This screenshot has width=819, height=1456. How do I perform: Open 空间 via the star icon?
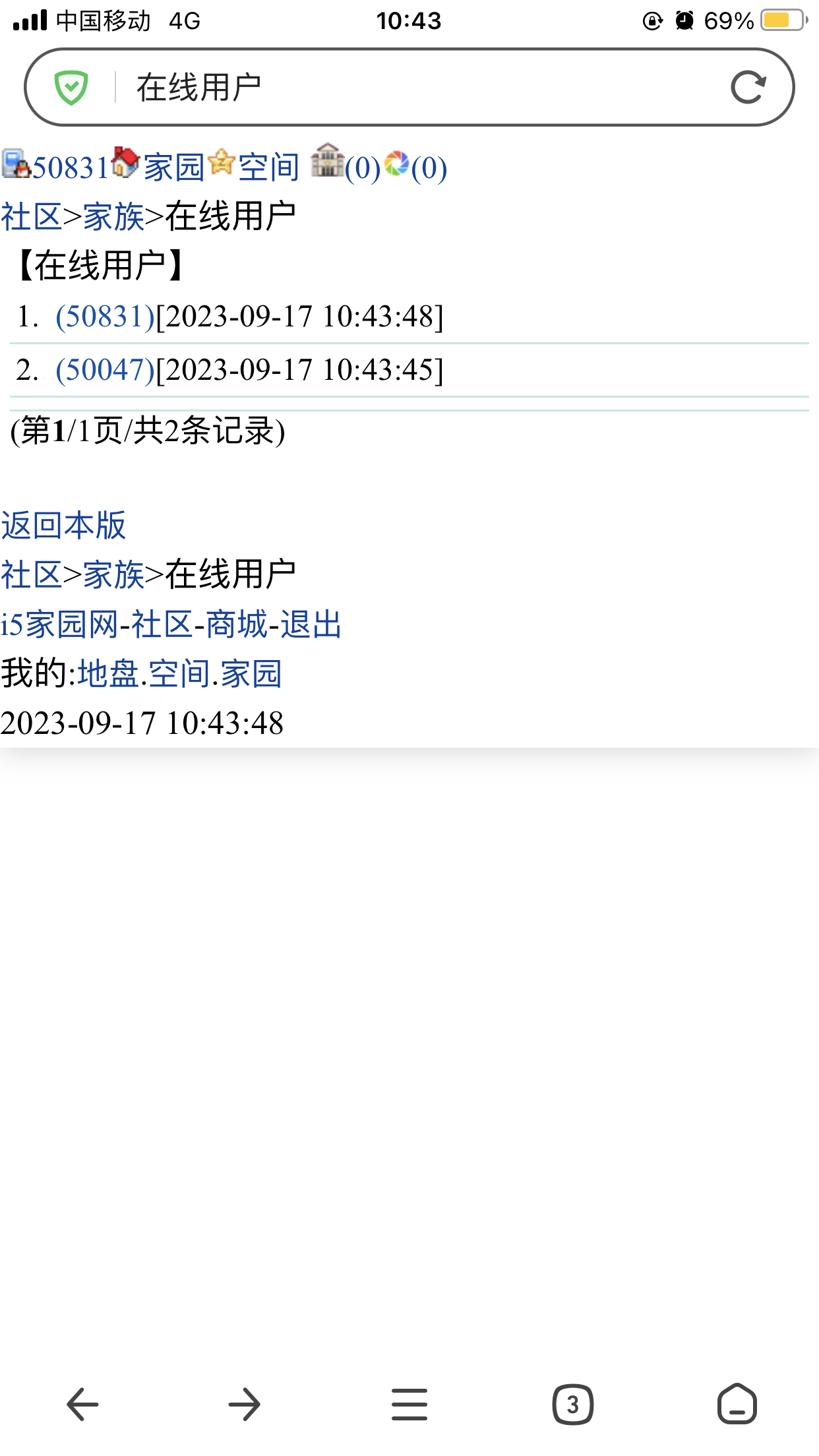click(x=268, y=167)
